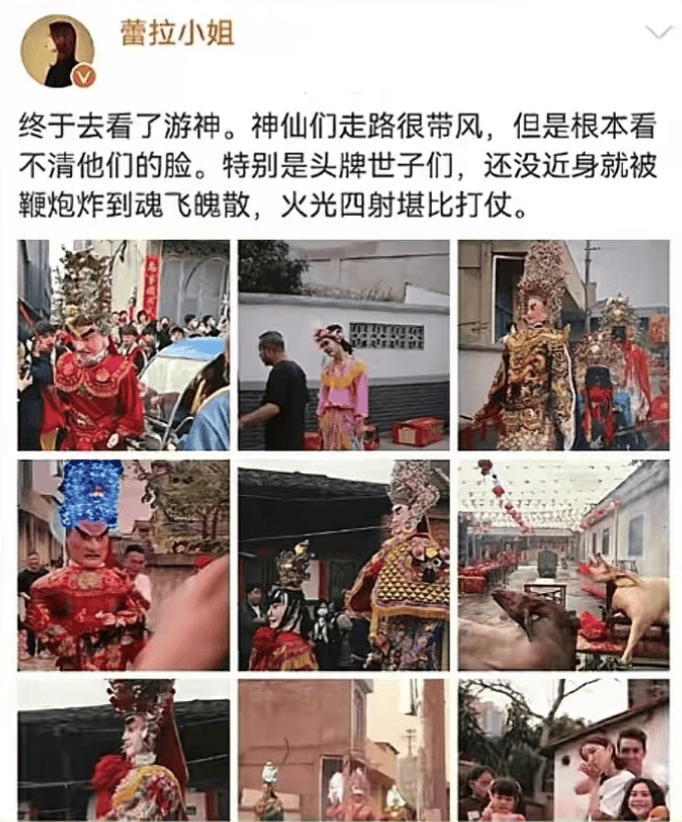This screenshot has width=682, height=822.
Task: View photo of pink-costumed figure by white wall
Action: [x=343, y=345]
